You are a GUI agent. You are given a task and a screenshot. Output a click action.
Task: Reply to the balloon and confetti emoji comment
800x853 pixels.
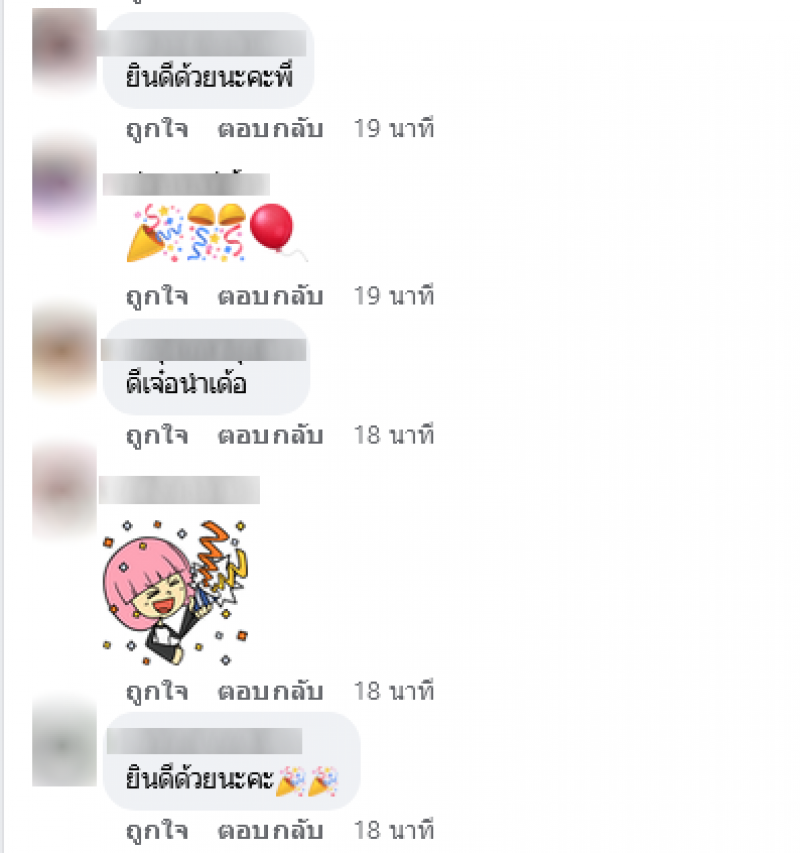coord(271,297)
